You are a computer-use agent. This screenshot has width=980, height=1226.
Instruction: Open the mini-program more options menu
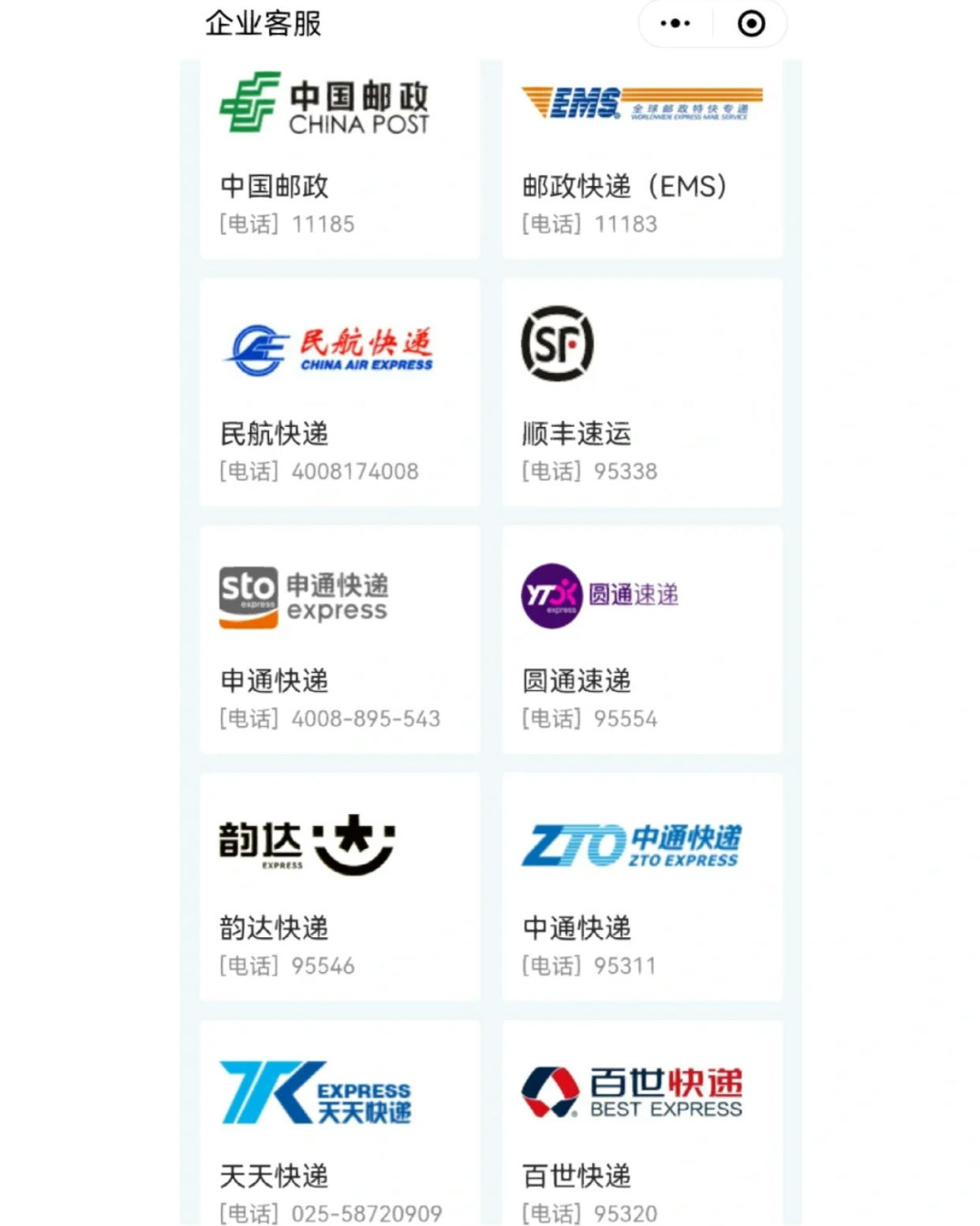pos(674,23)
